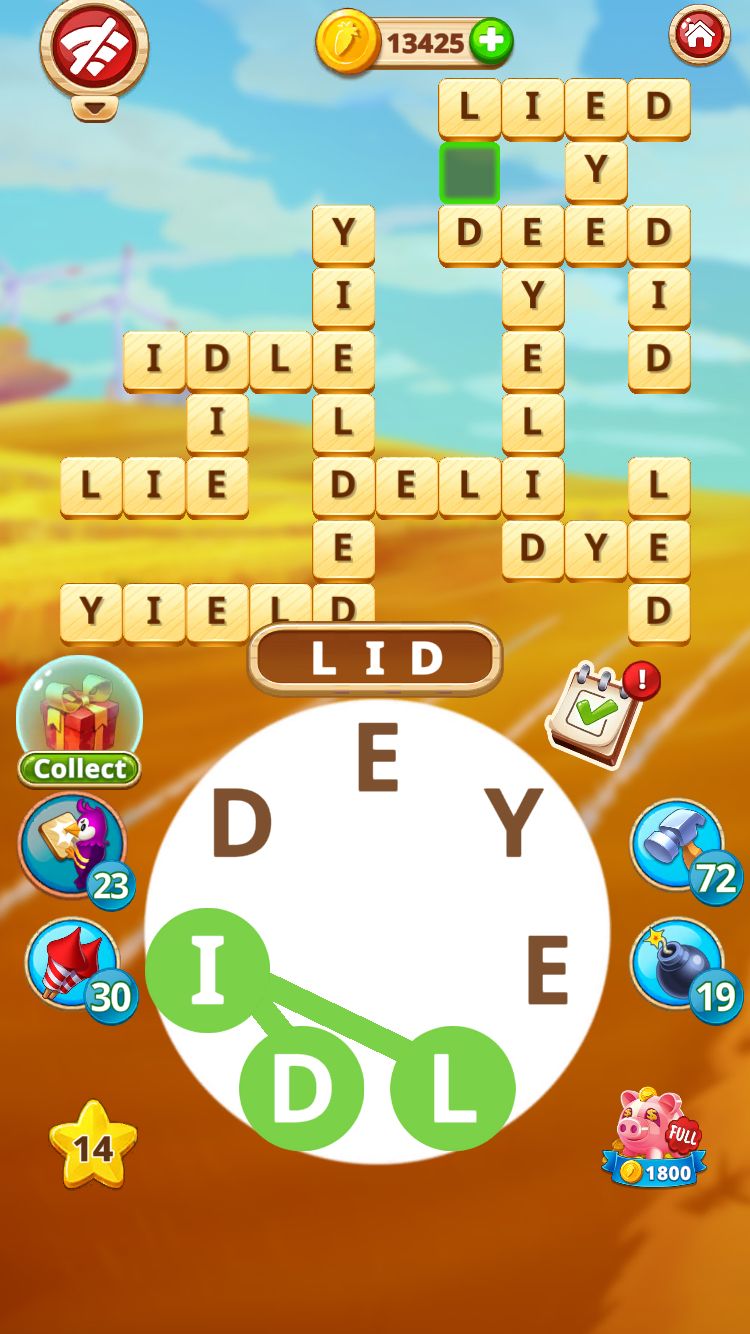Select the selected green letter I
Screen dimensions: 750x1334
coord(208,970)
